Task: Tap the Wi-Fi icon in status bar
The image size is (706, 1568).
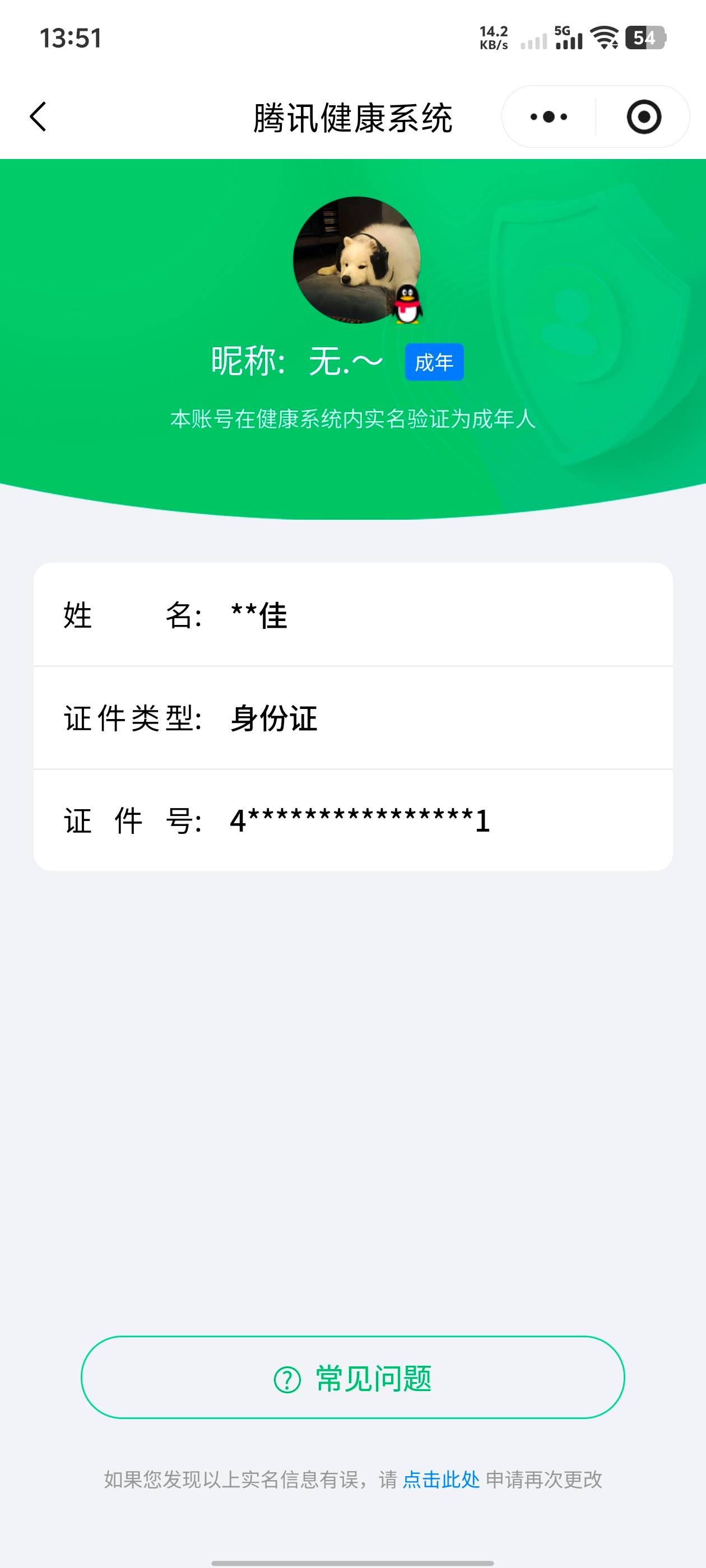Action: click(x=605, y=38)
